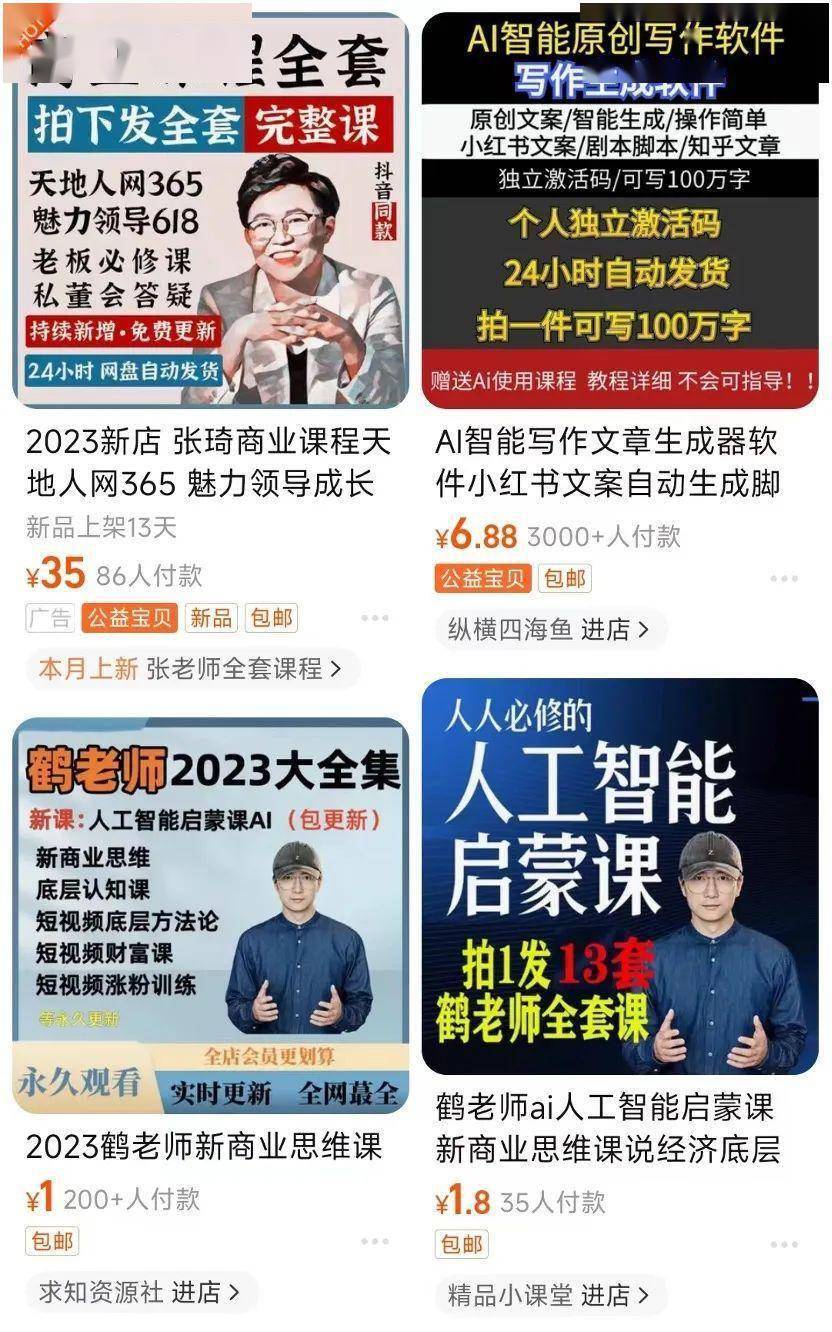The image size is (832, 1332).
Task: Open the 人工智能启蒙课 product image
Action: coord(616,880)
